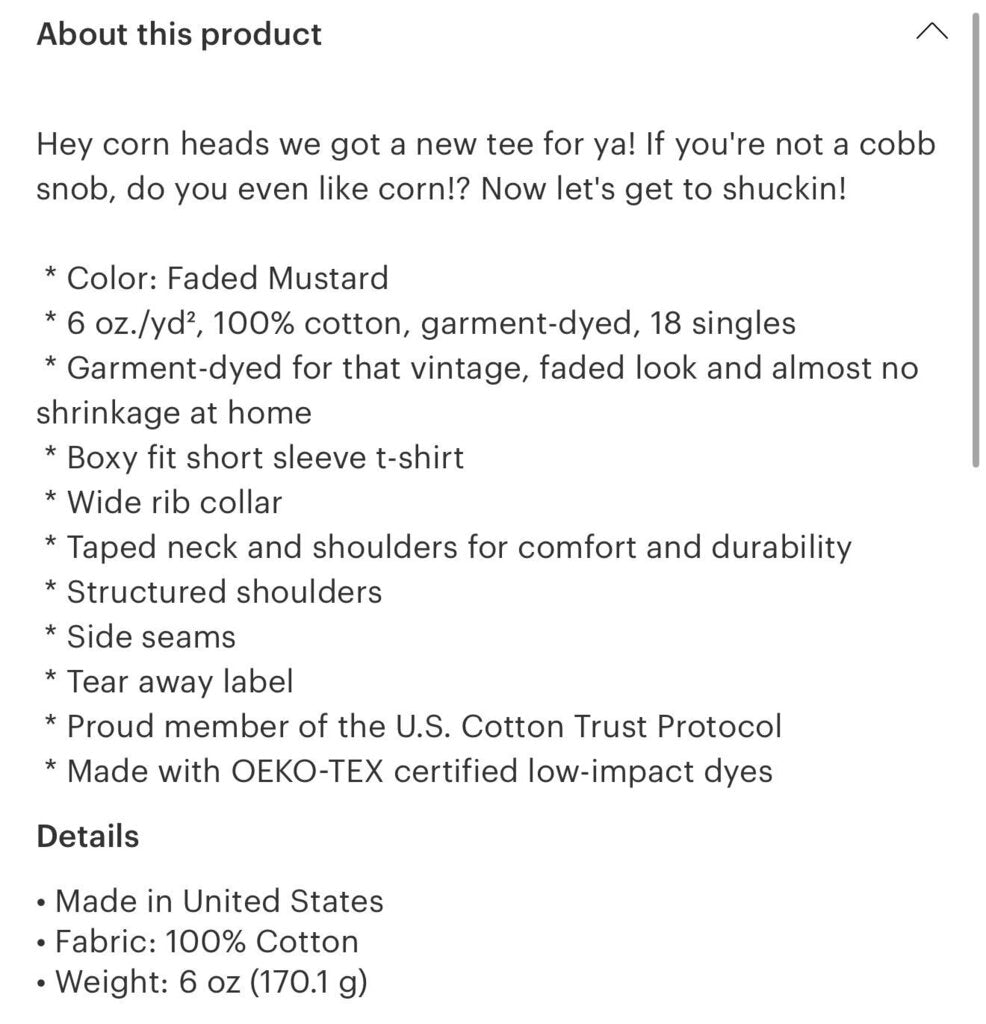Screen dimensions: 986x1024
Task: Click the U.S. Cotton Trust Protocol line
Action: click(414, 727)
